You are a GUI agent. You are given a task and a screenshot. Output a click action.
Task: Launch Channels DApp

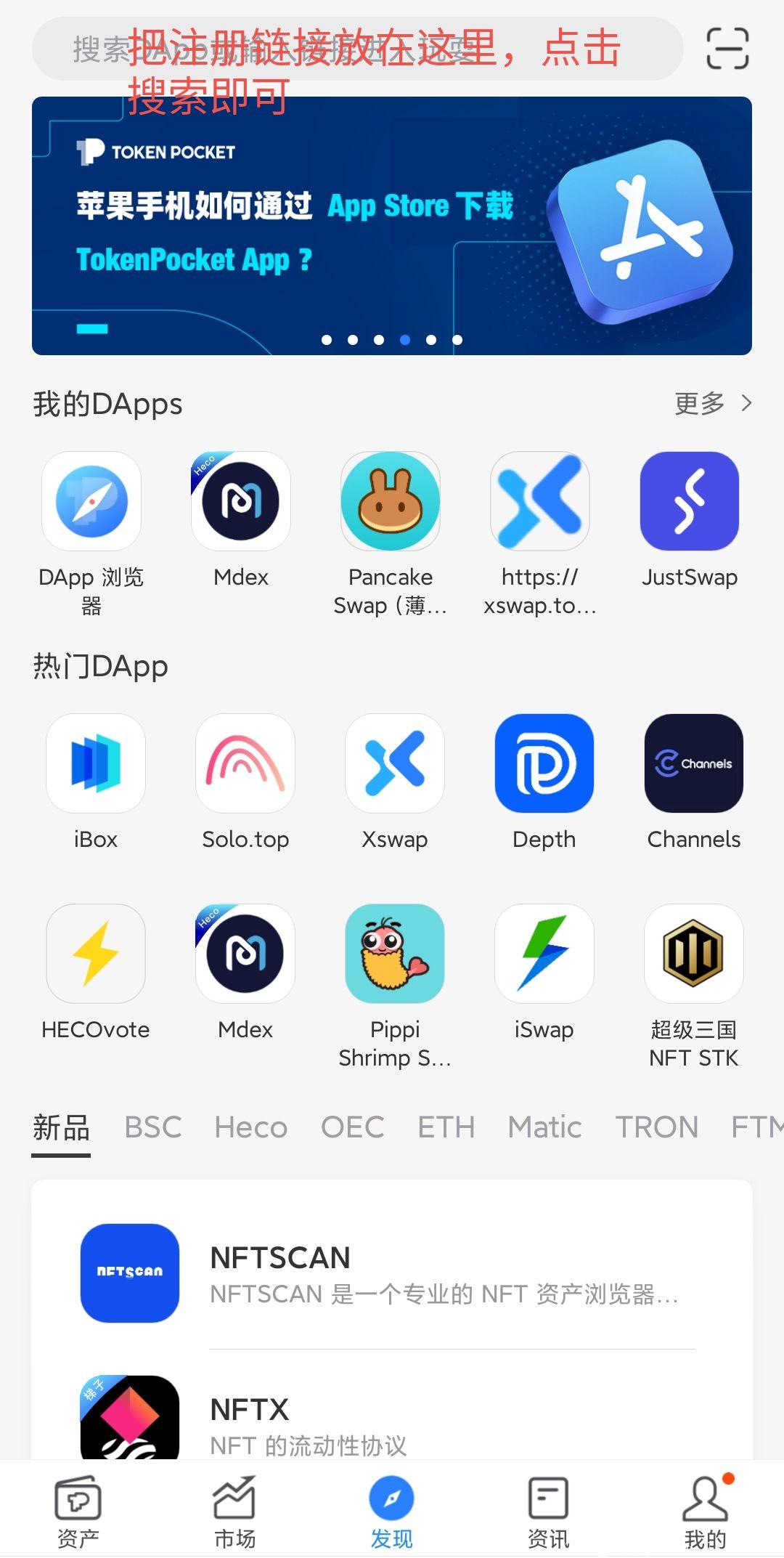694,763
